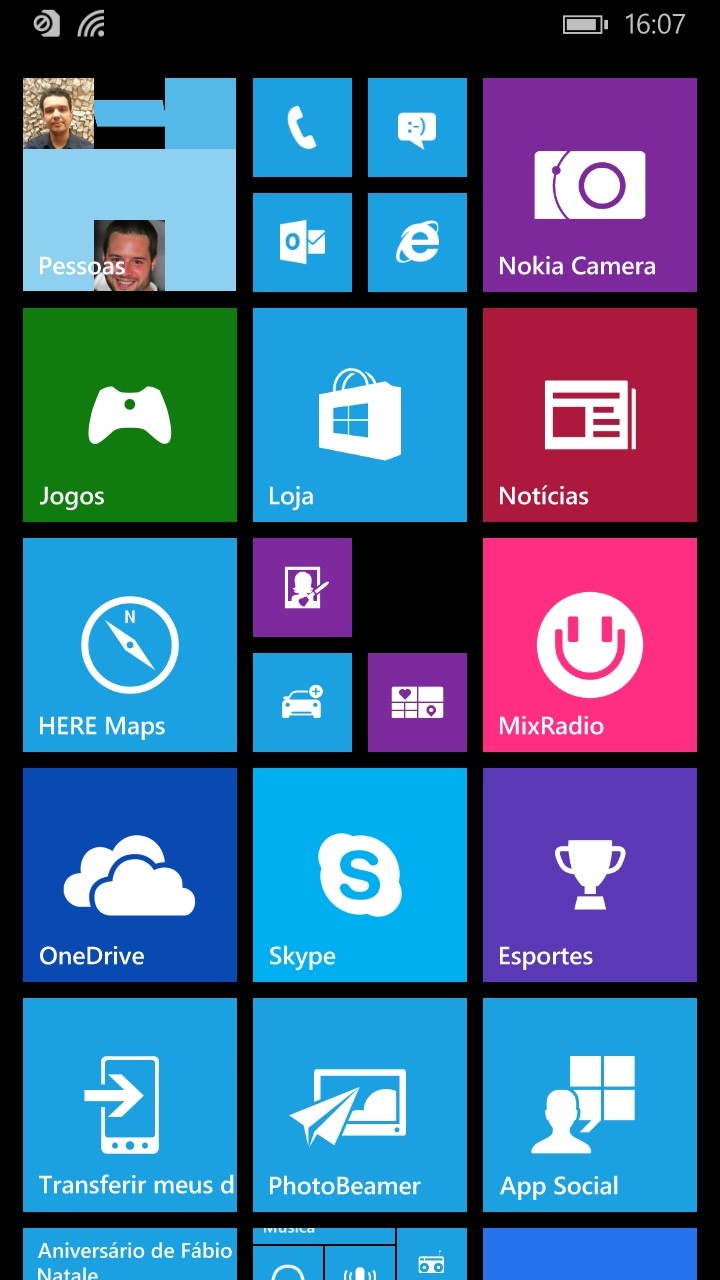Viewport: 720px width, 1280px height.
Task: Open the Outlook mail tile
Action: click(302, 242)
